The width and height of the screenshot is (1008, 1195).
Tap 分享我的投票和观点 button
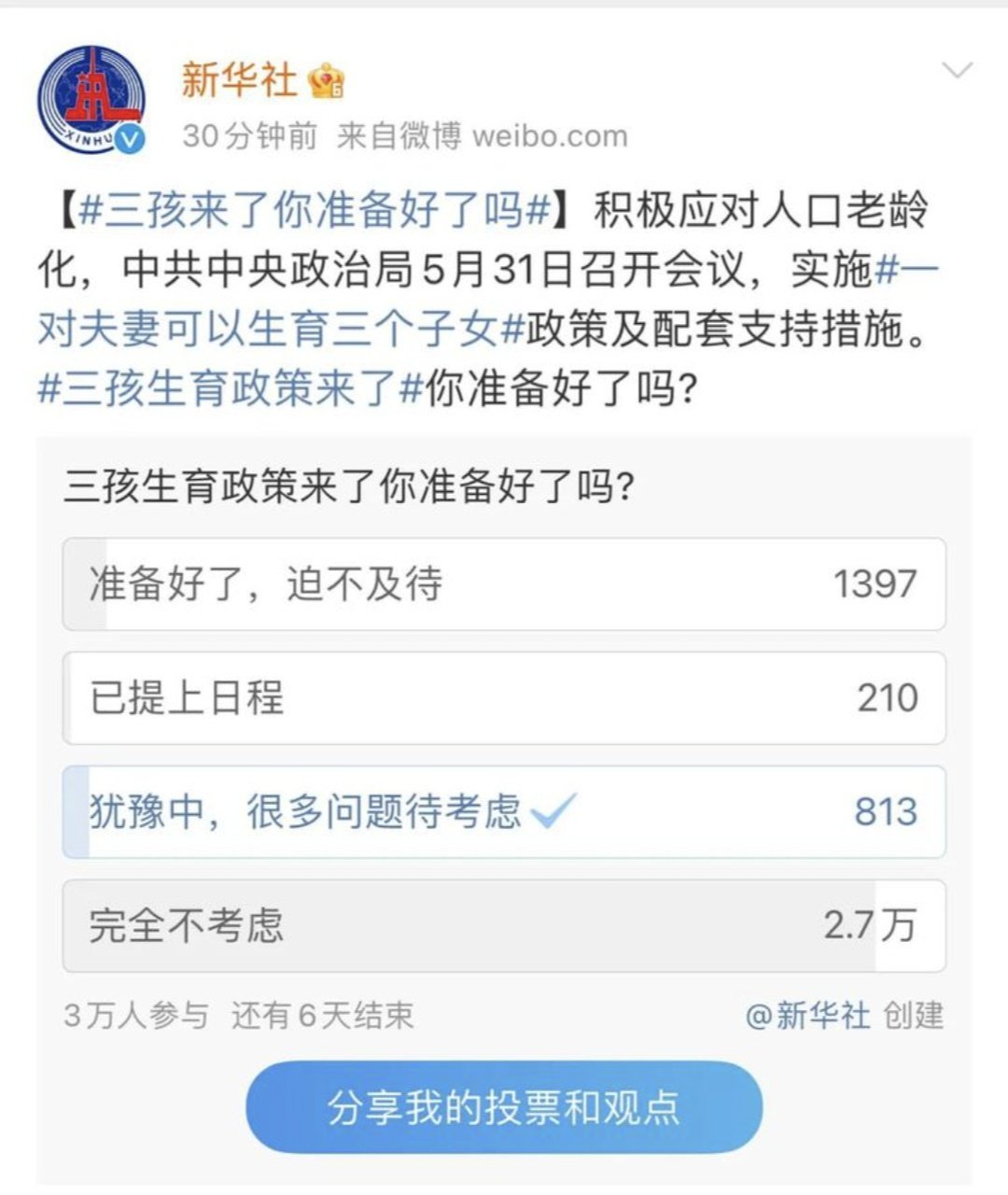pos(504,1107)
